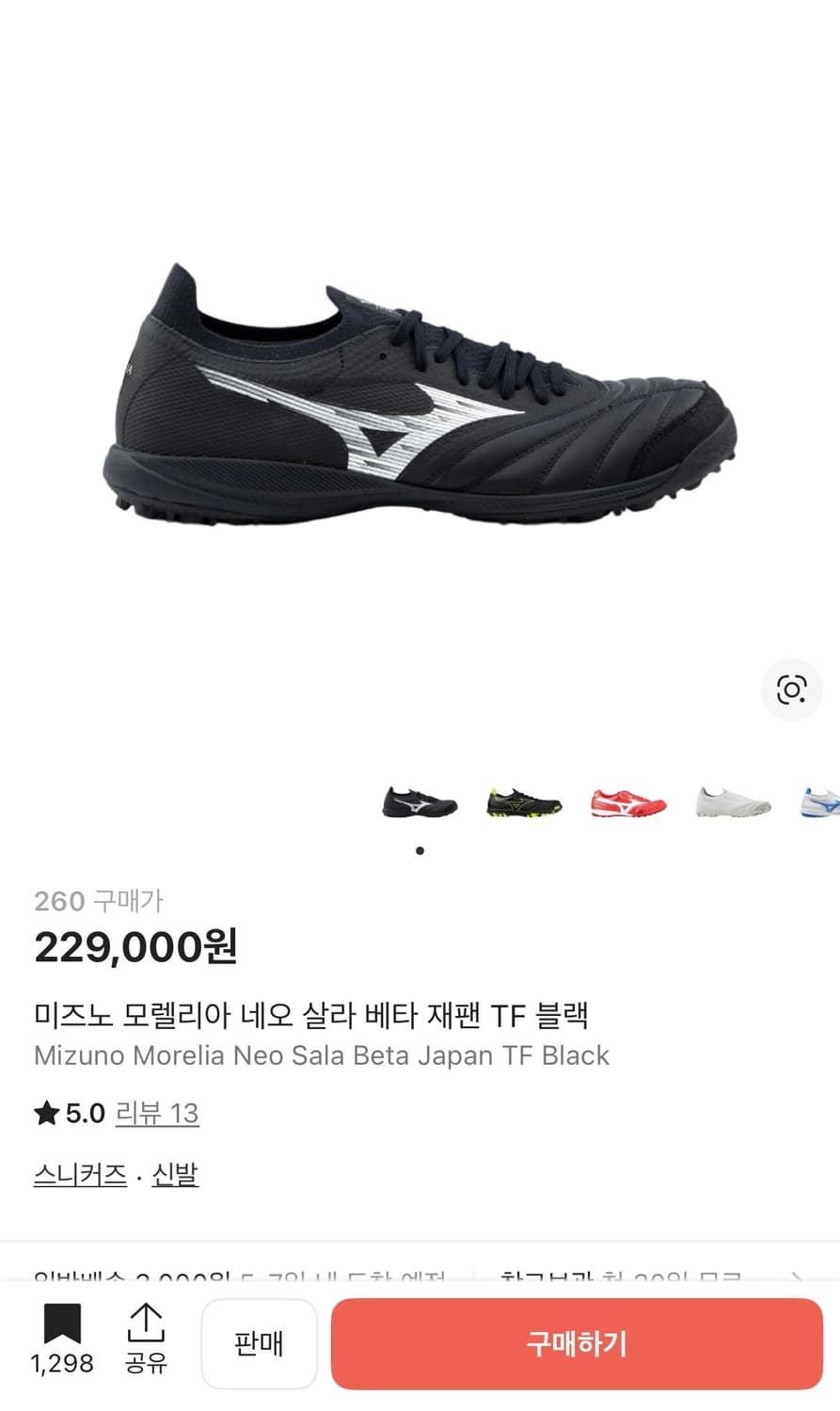Viewport: 840px width, 1411px height.
Task: Click the star icon next to 5.0 rating
Action: pyautogui.click(x=44, y=1113)
